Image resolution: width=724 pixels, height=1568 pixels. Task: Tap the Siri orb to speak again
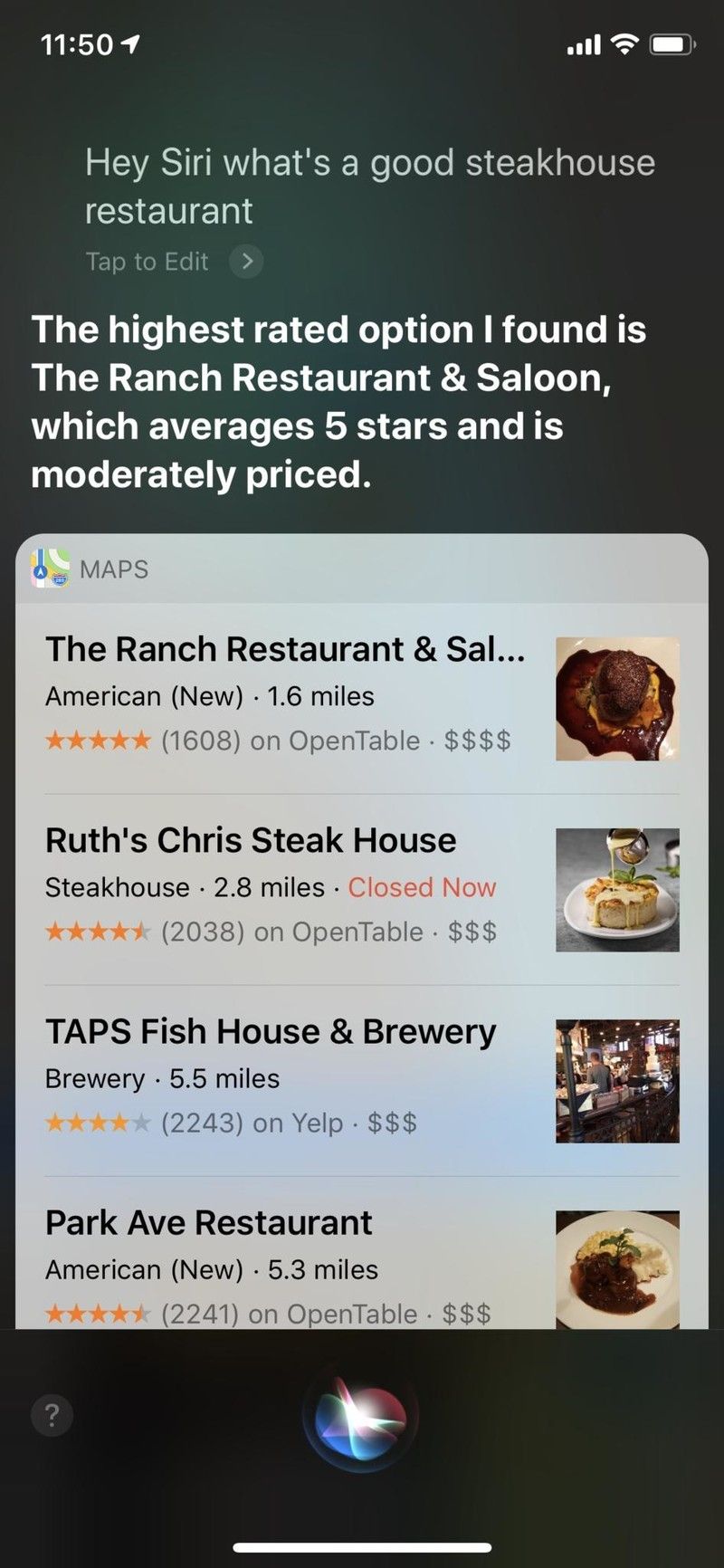(x=361, y=1421)
